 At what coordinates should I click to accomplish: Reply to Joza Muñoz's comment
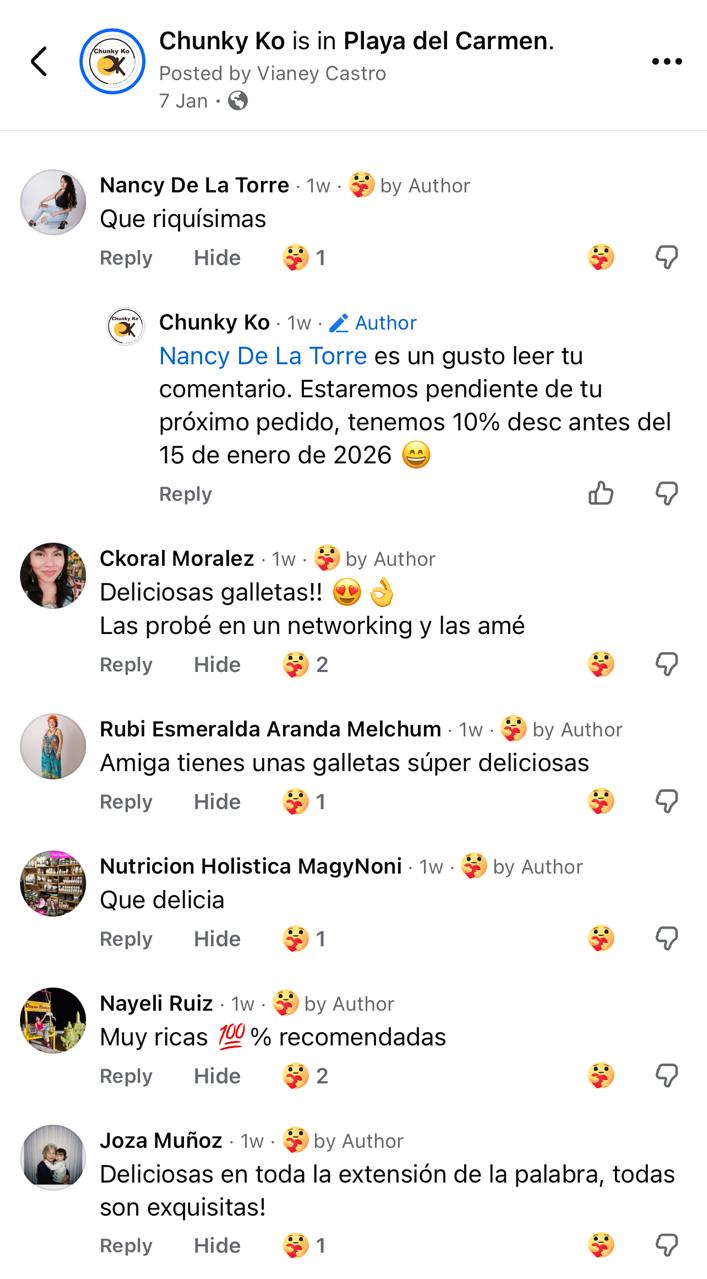pyautogui.click(x=126, y=1246)
